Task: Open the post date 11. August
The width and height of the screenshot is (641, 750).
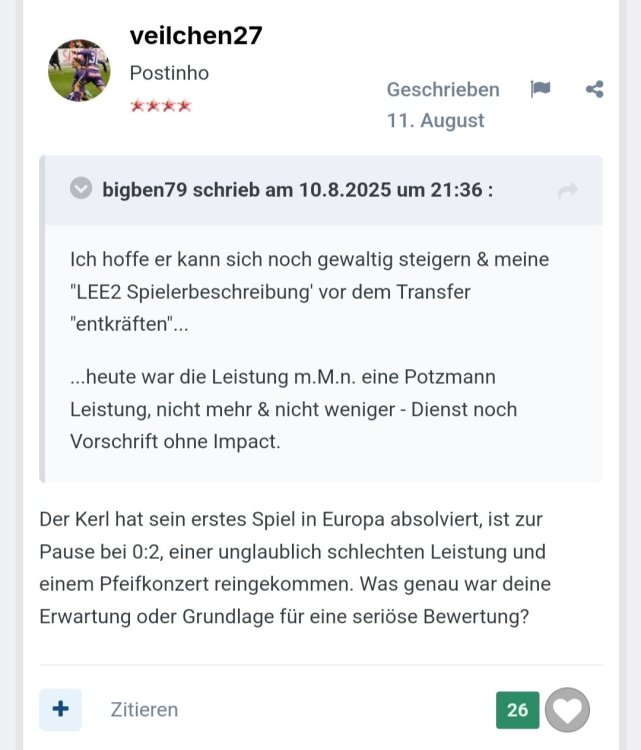Action: 435,120
